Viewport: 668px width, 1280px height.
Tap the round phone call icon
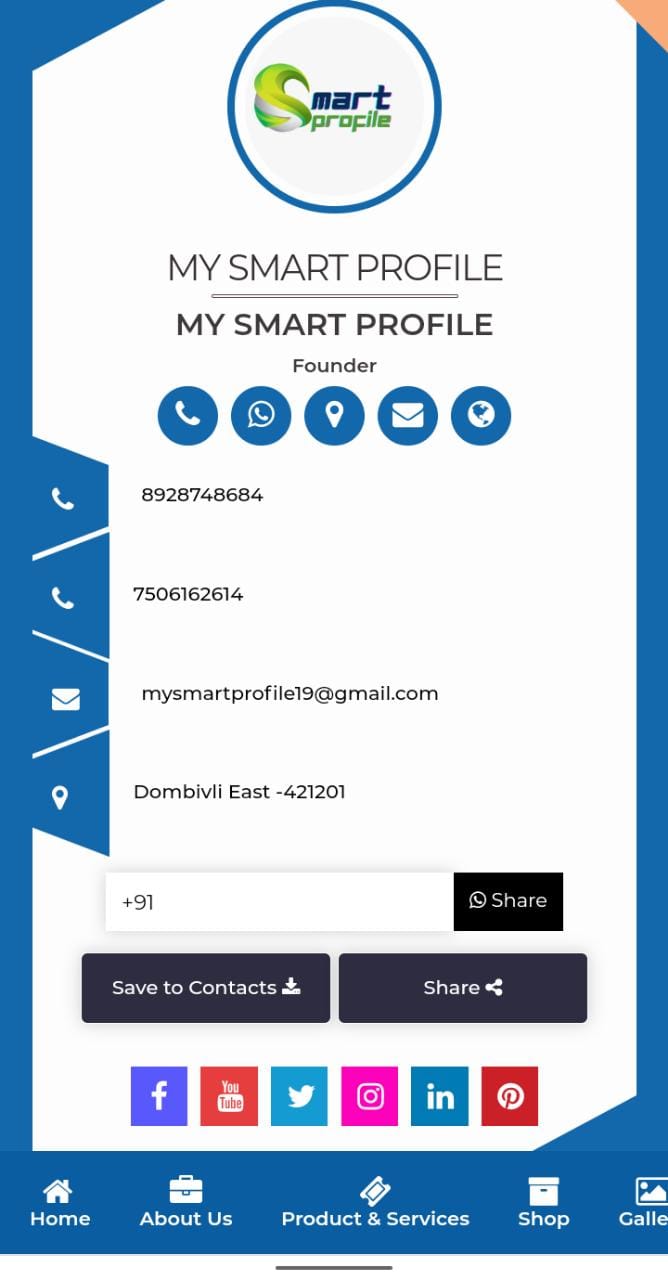tap(187, 415)
